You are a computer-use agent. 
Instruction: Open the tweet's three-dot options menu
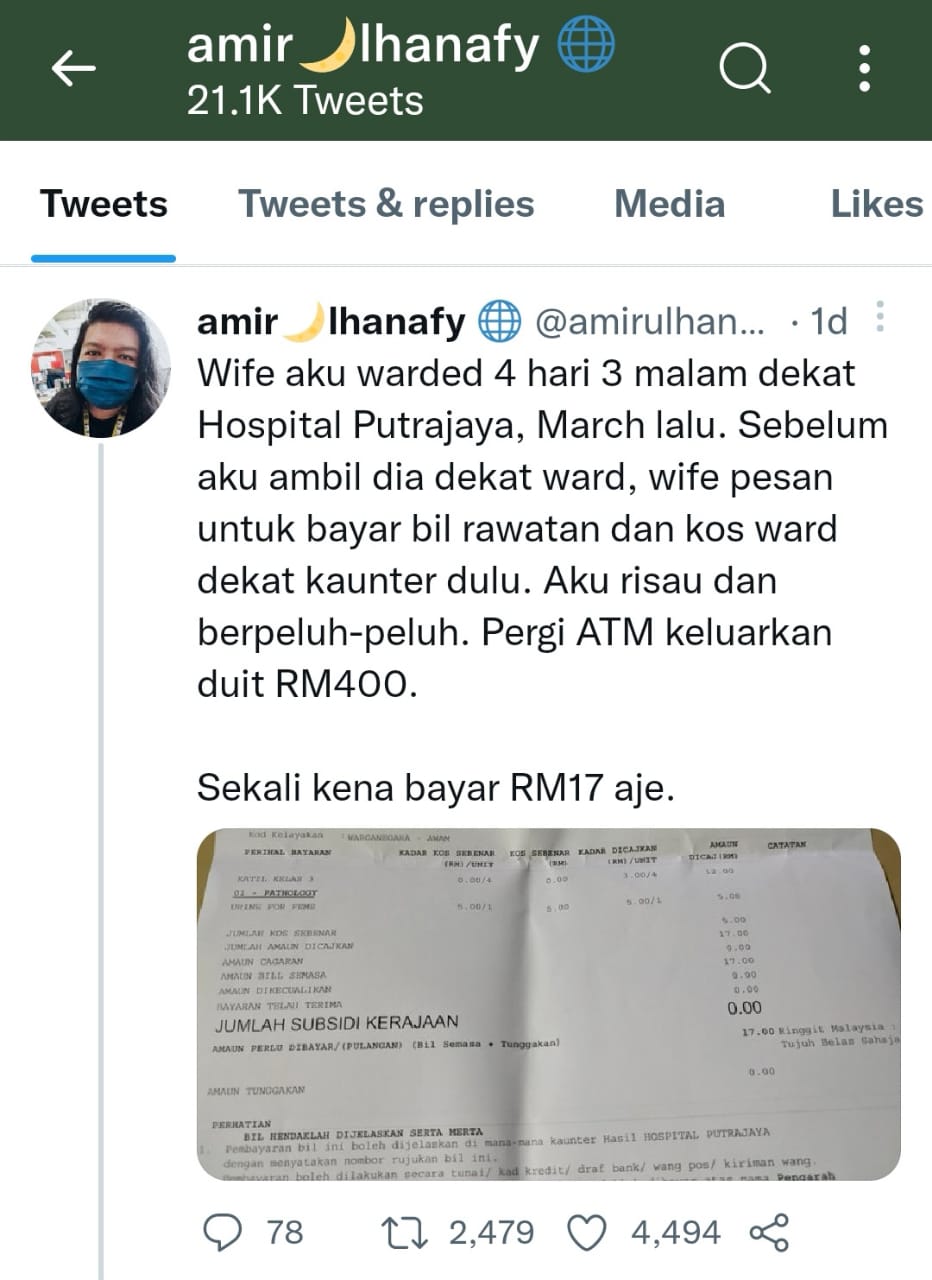pyautogui.click(x=880, y=316)
